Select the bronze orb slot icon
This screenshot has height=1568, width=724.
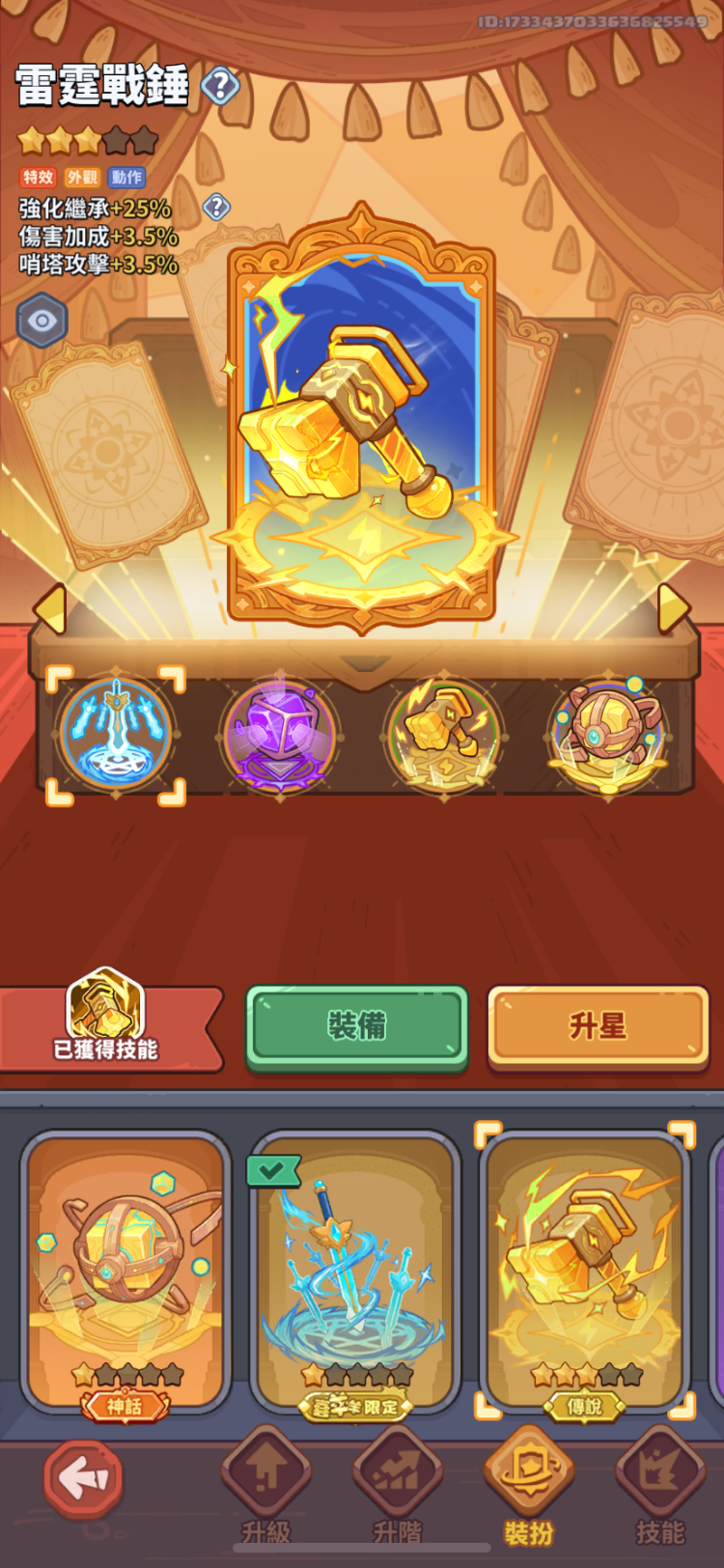(x=607, y=736)
